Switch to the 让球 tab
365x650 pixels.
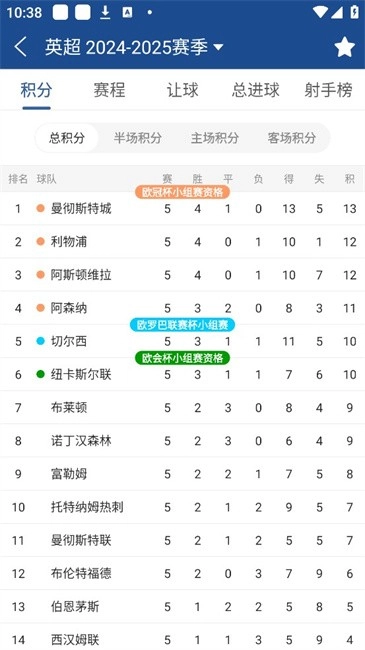click(182, 90)
